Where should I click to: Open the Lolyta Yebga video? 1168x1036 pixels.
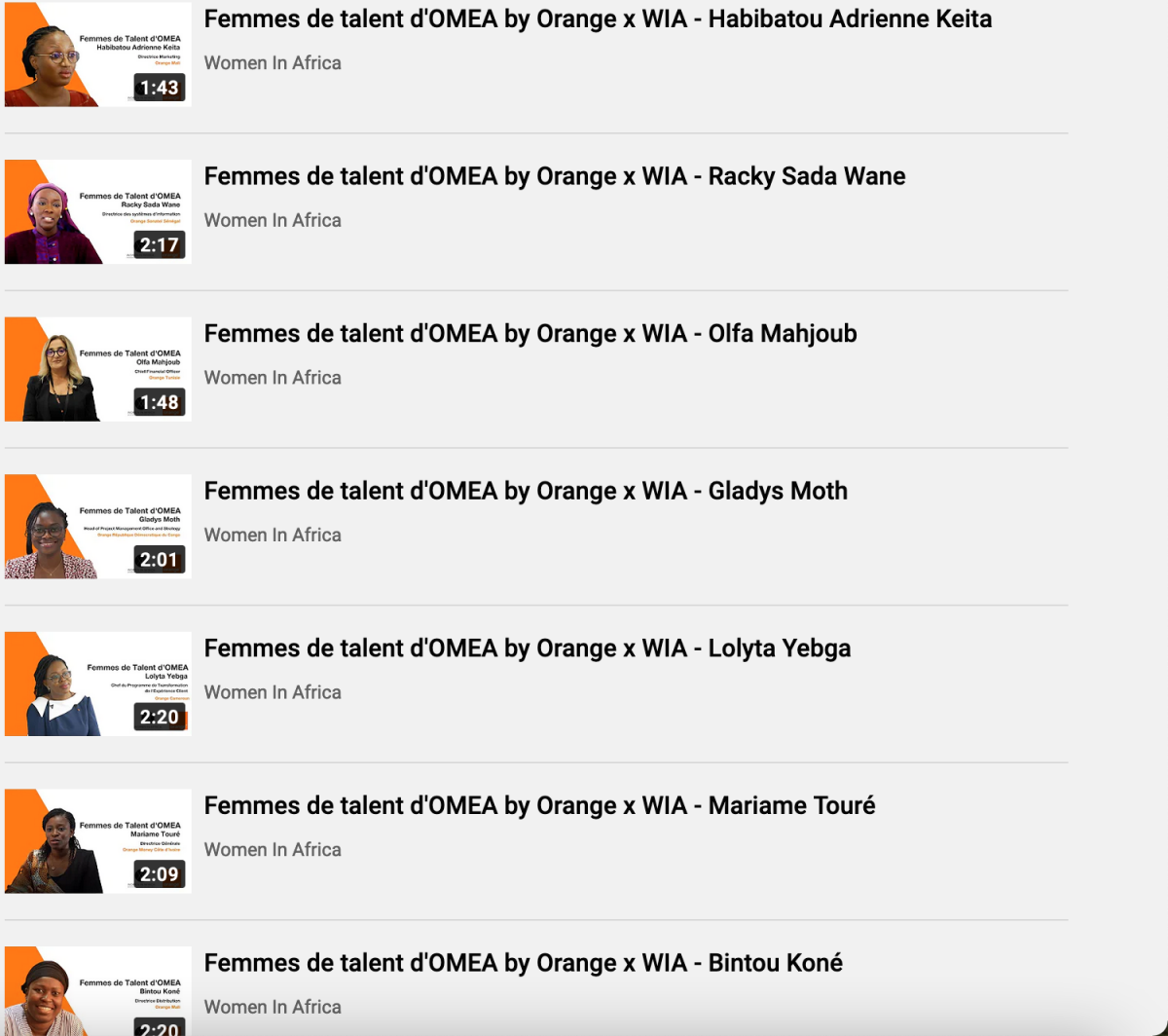pyautogui.click(x=527, y=648)
